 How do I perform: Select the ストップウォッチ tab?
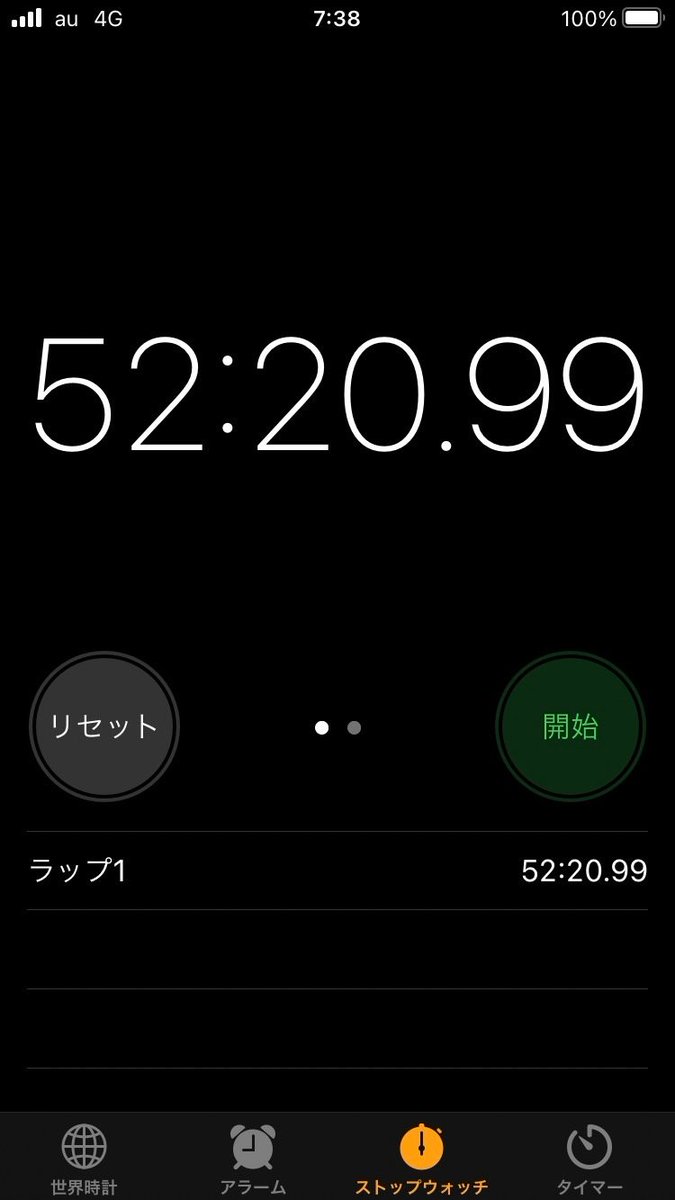(421, 1159)
